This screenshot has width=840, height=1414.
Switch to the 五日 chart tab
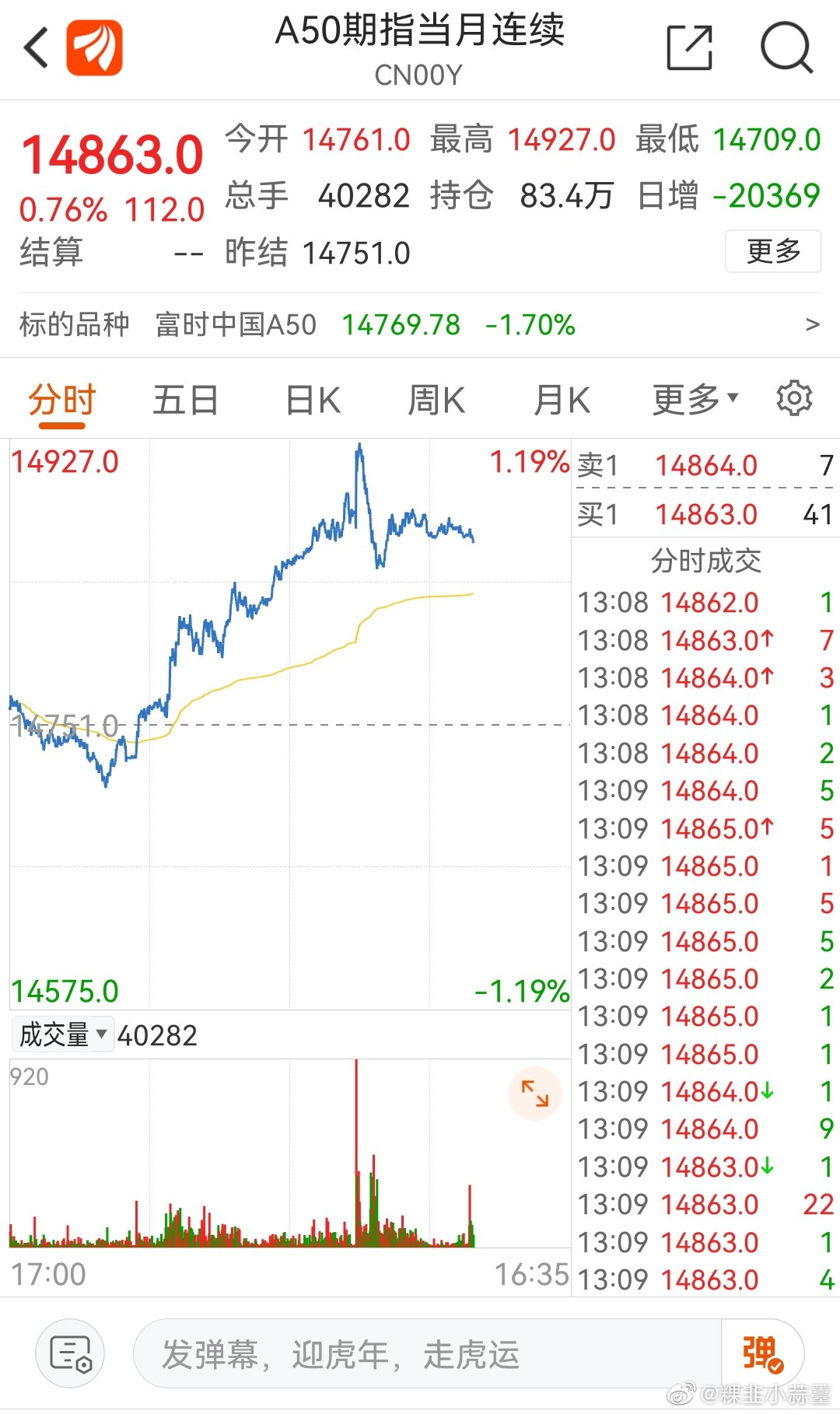click(185, 401)
